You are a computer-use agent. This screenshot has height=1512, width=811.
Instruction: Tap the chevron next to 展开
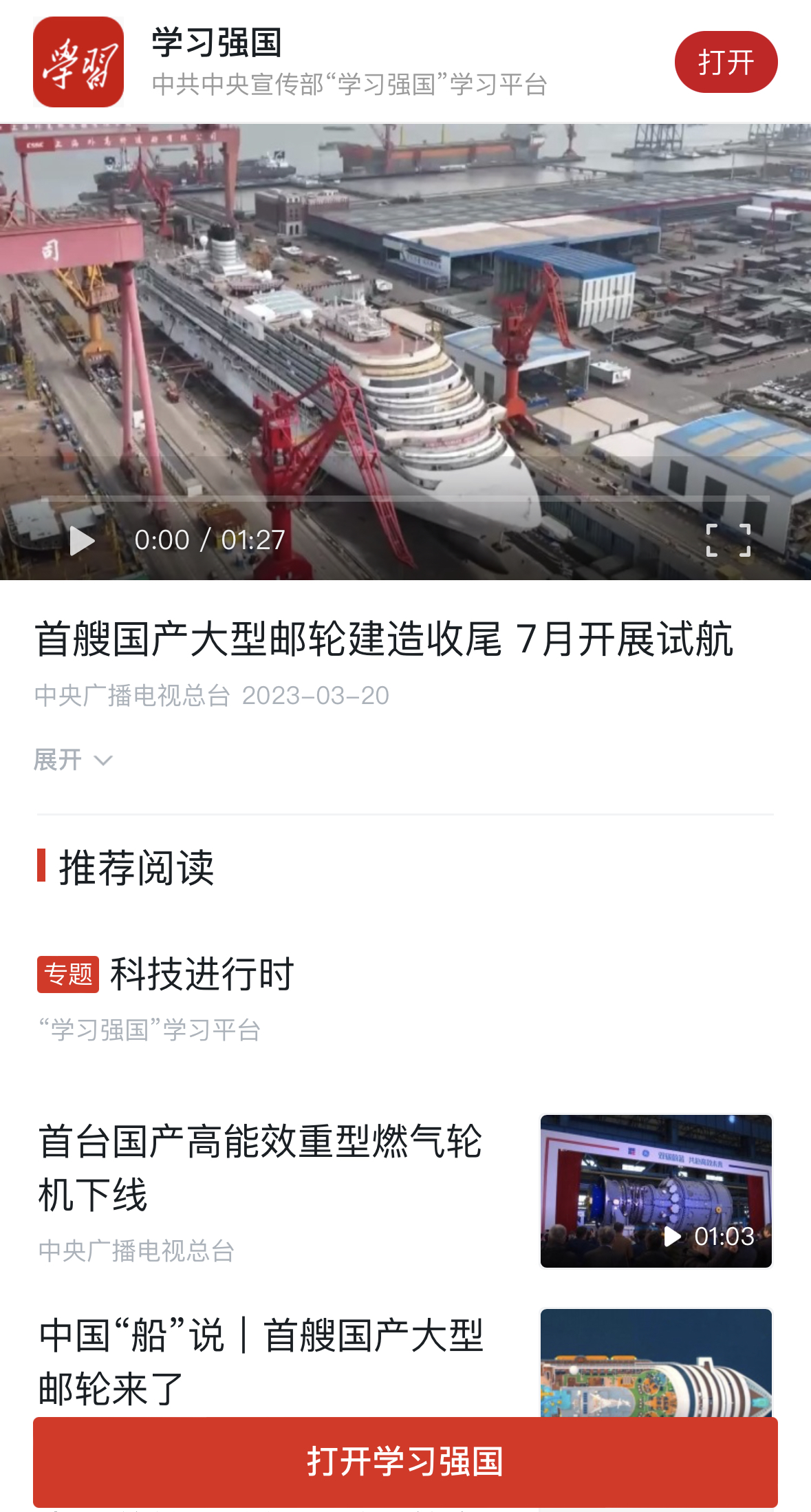point(105,761)
